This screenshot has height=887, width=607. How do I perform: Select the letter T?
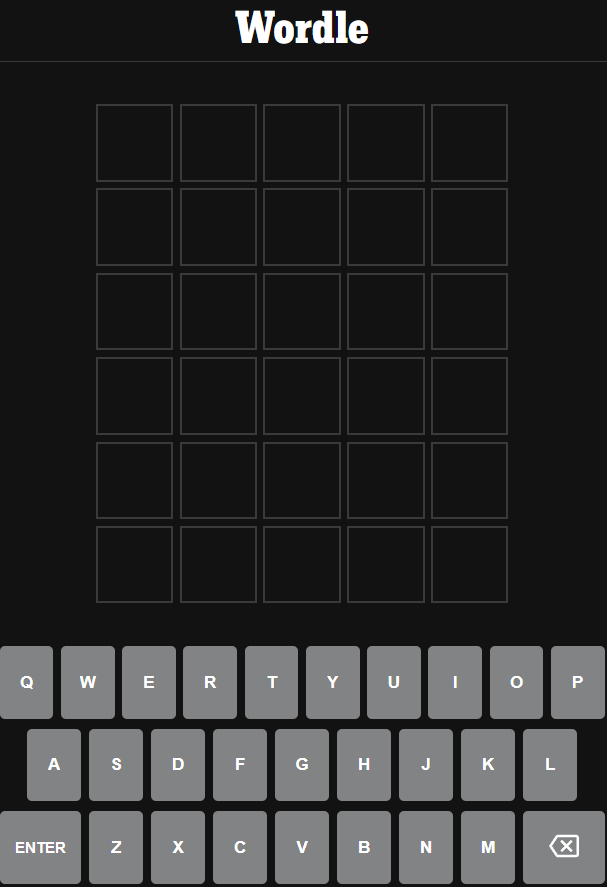click(272, 682)
